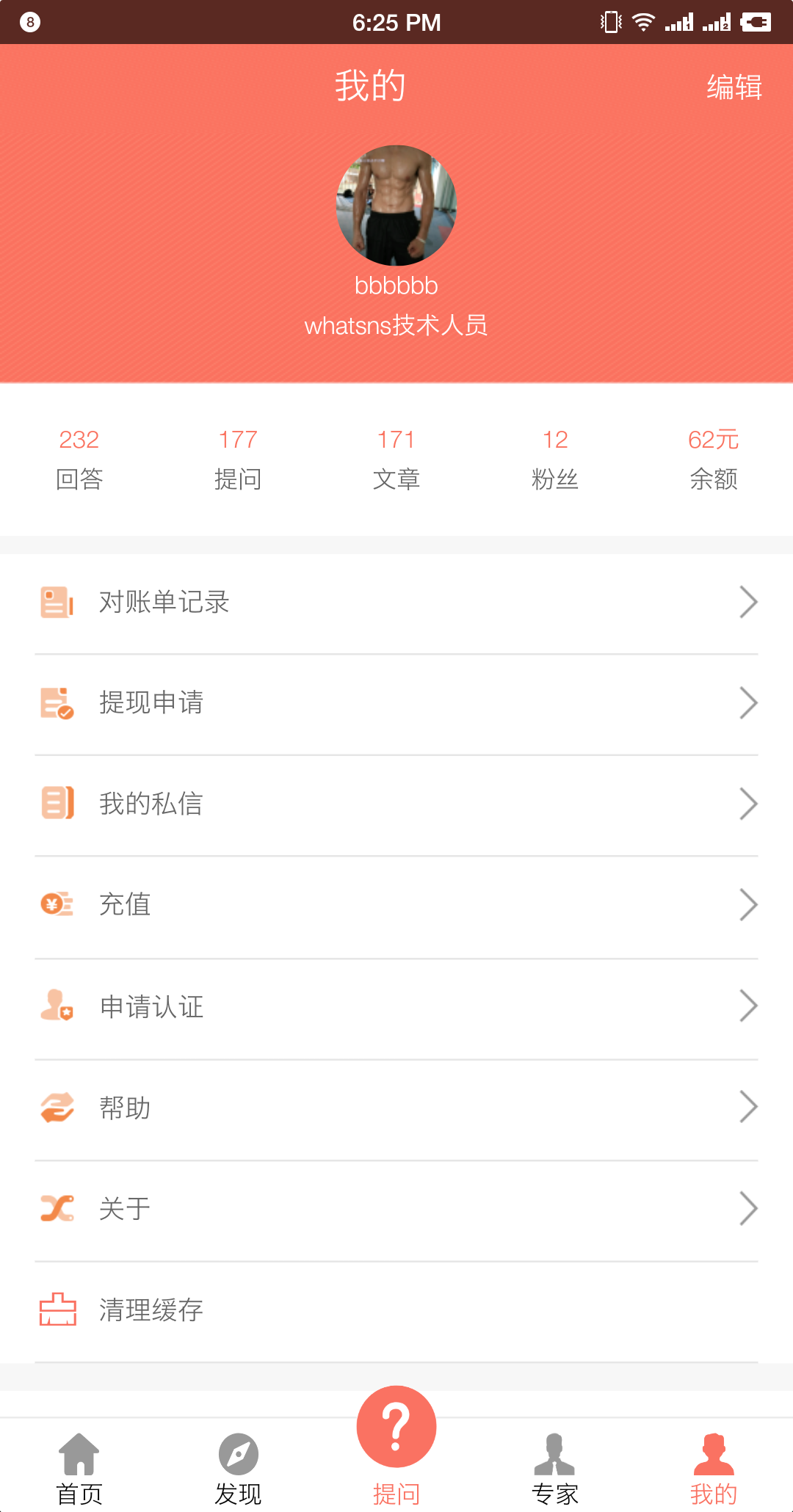Viewport: 793px width, 1512px height.
Task: Open 提现申请 withdrawal request
Action: click(x=396, y=703)
